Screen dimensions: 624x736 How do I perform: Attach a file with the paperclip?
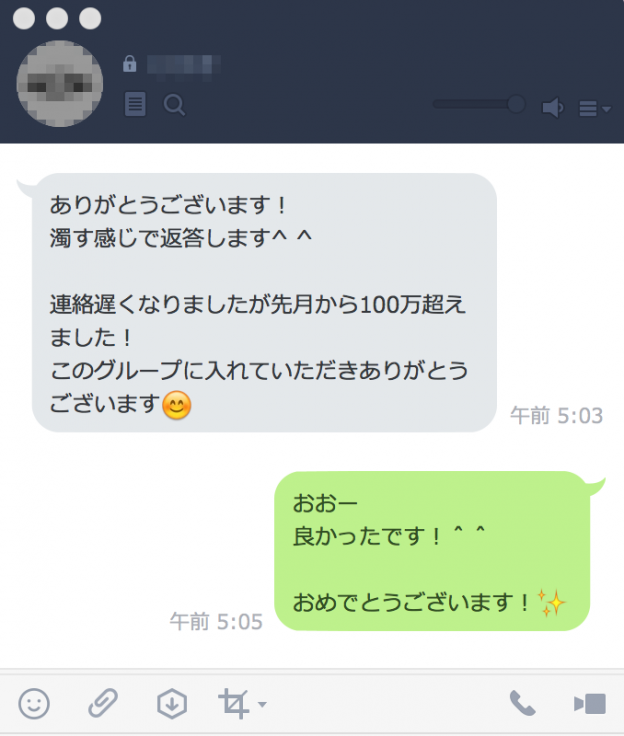(x=102, y=704)
